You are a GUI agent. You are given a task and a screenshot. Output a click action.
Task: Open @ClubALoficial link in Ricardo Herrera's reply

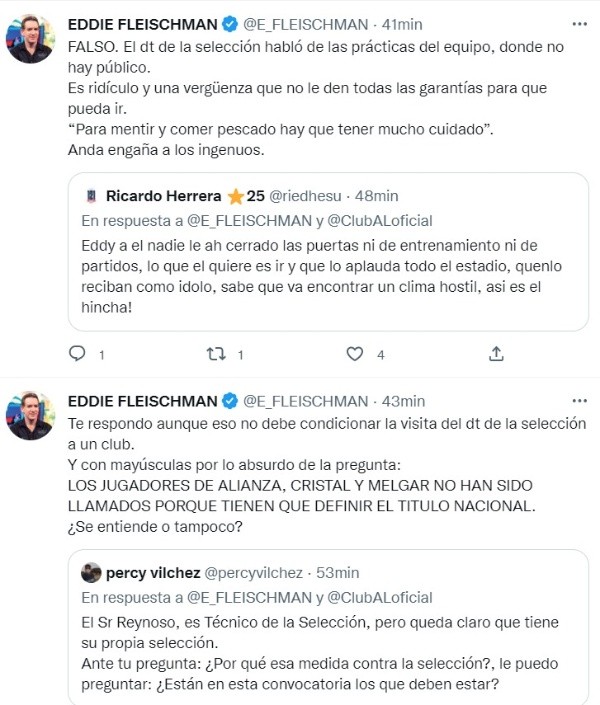click(380, 220)
